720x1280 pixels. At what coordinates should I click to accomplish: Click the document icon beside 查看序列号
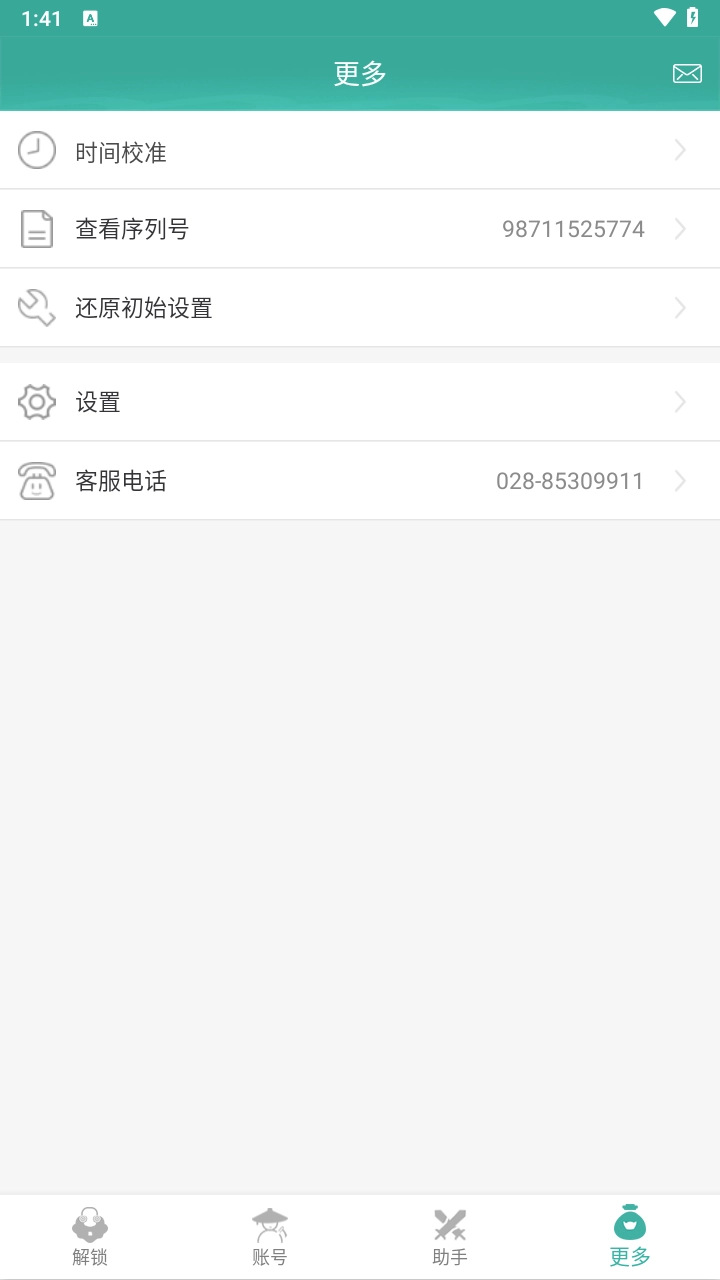coord(36,228)
